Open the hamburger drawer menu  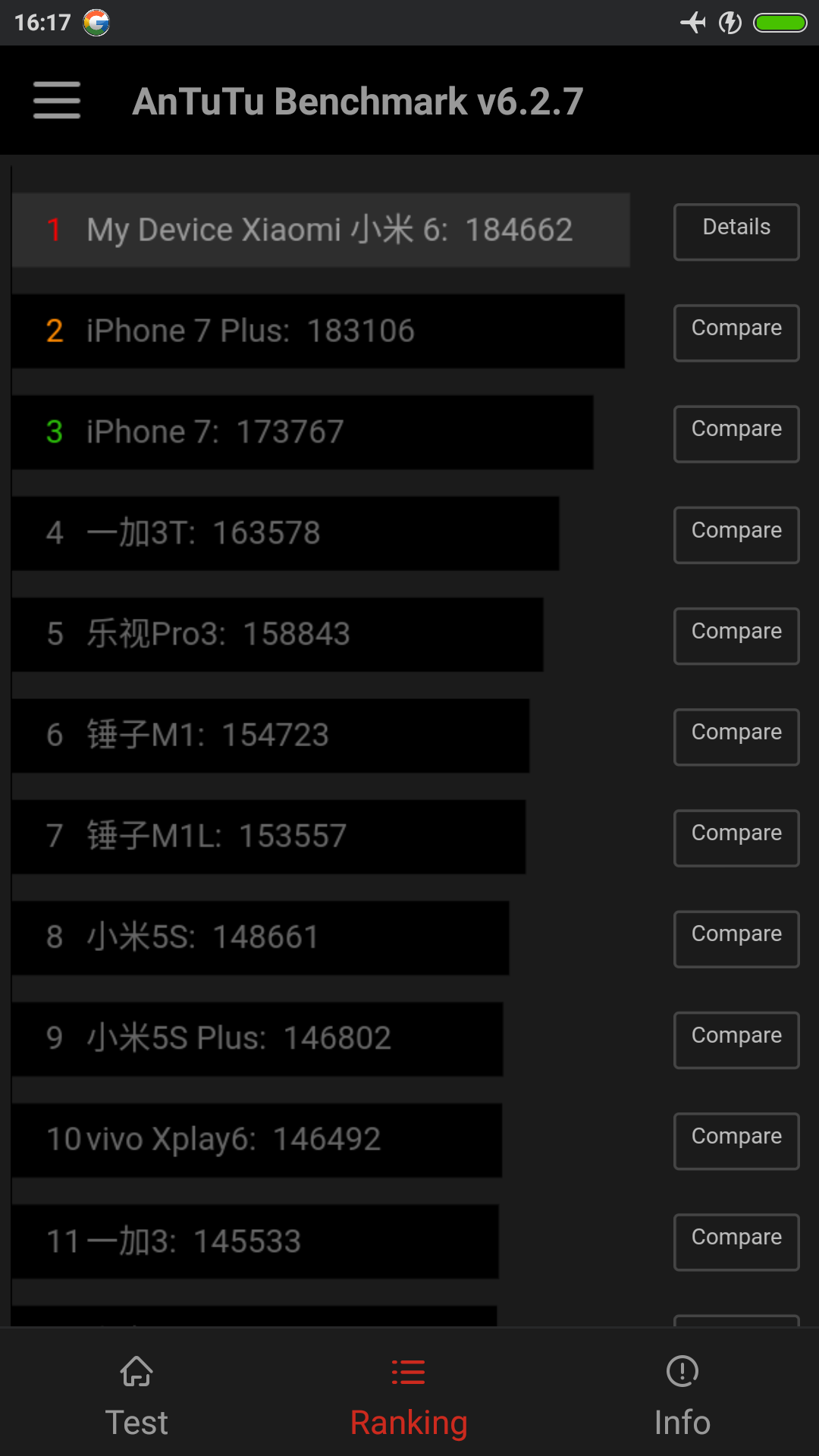(x=57, y=100)
